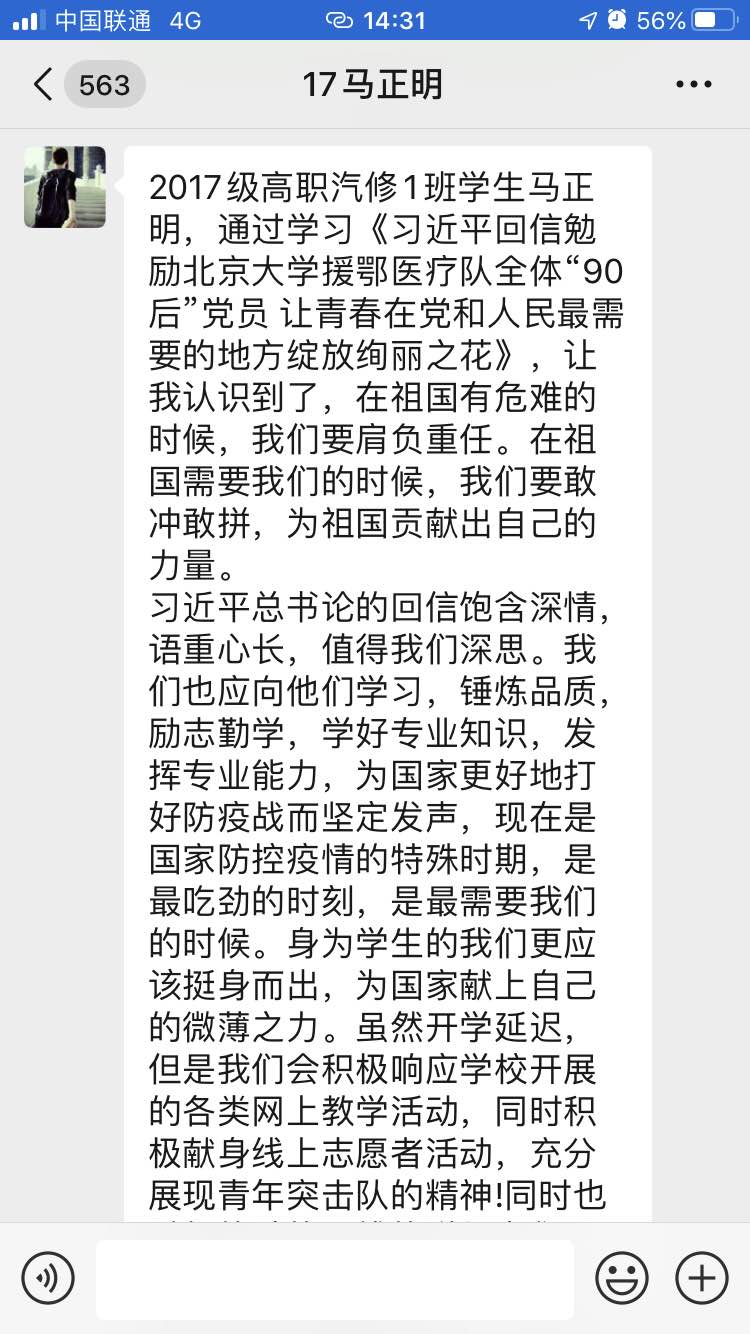Tap the message text field

(x=335, y=1278)
